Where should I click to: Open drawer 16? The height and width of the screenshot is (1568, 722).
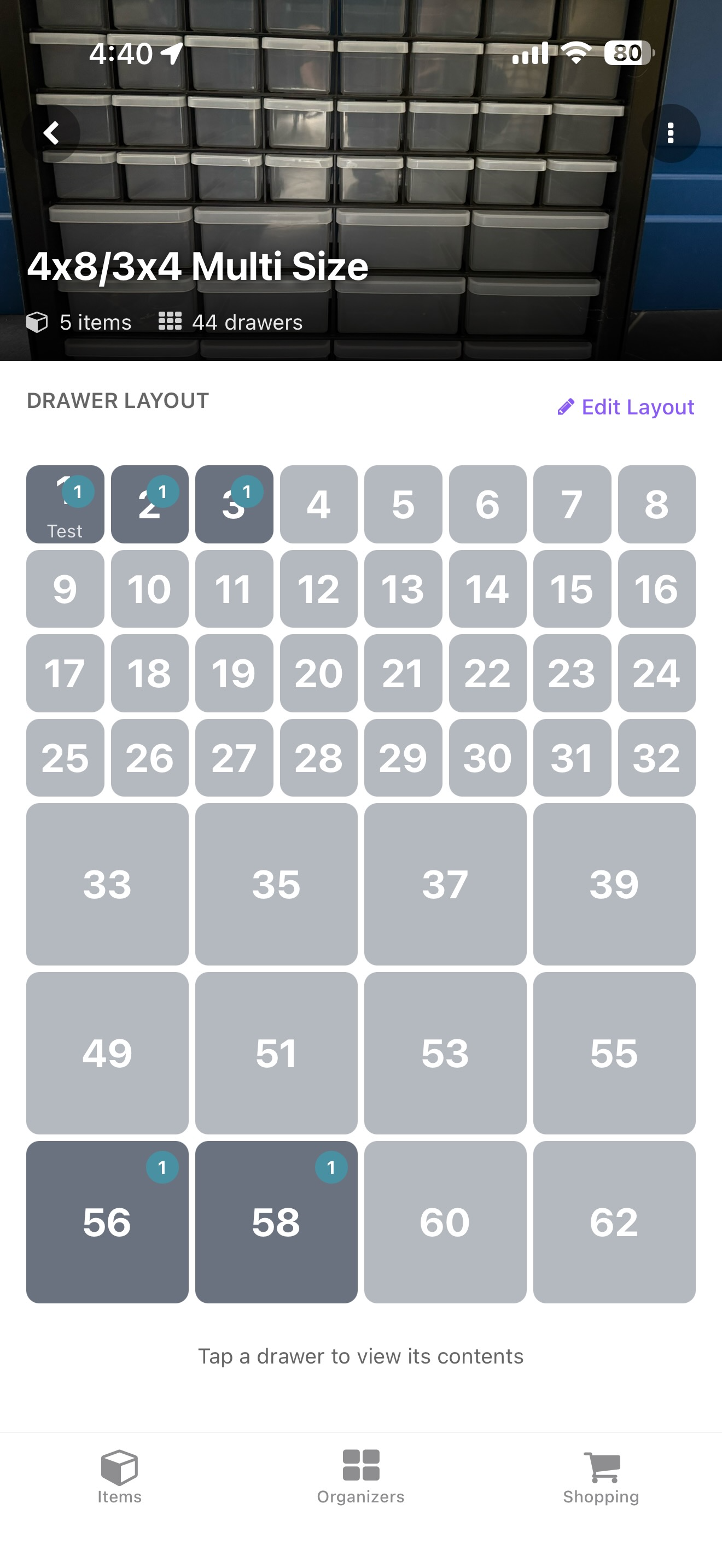657,589
